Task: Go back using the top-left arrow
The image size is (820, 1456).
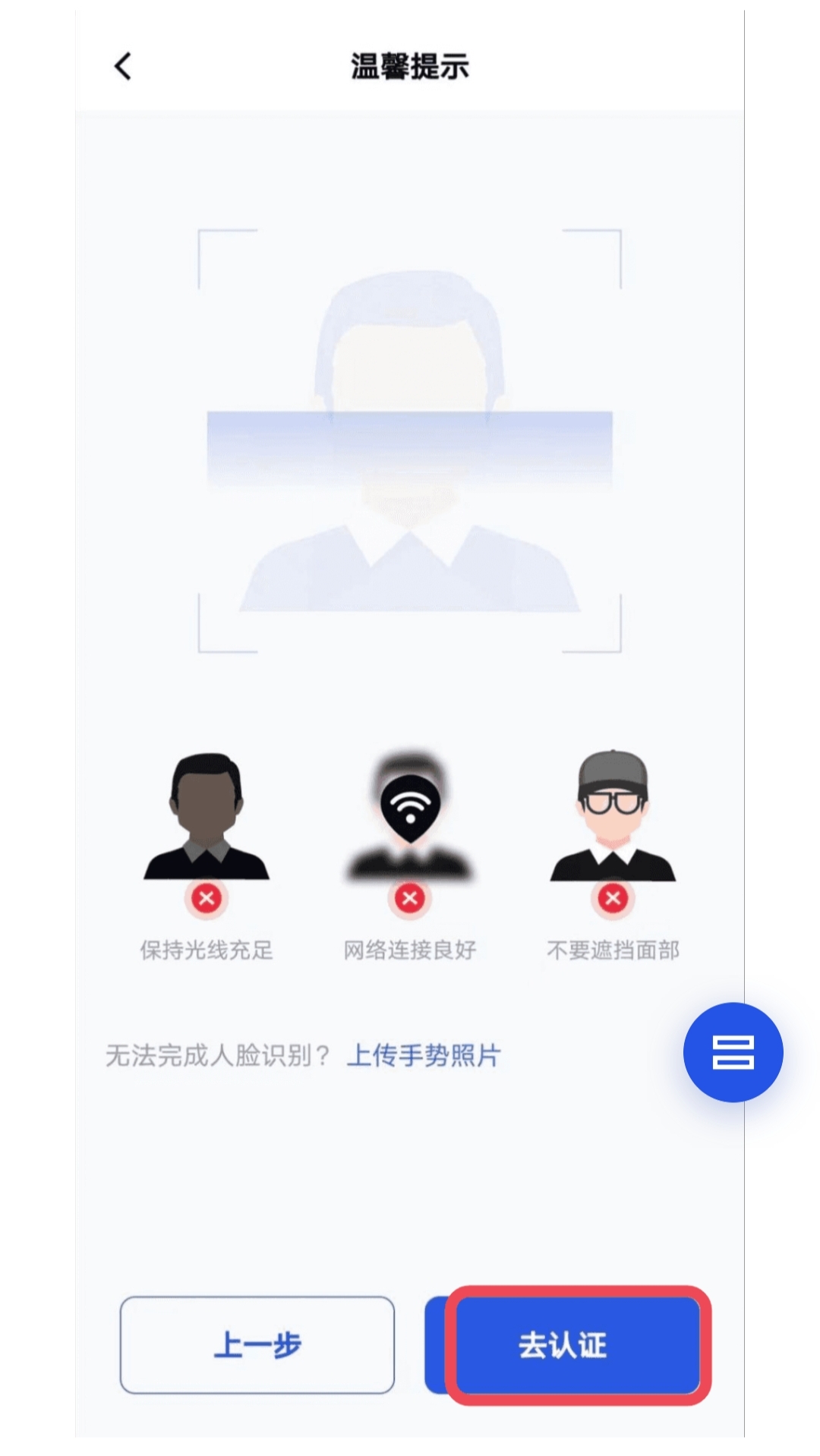Action: tap(123, 67)
